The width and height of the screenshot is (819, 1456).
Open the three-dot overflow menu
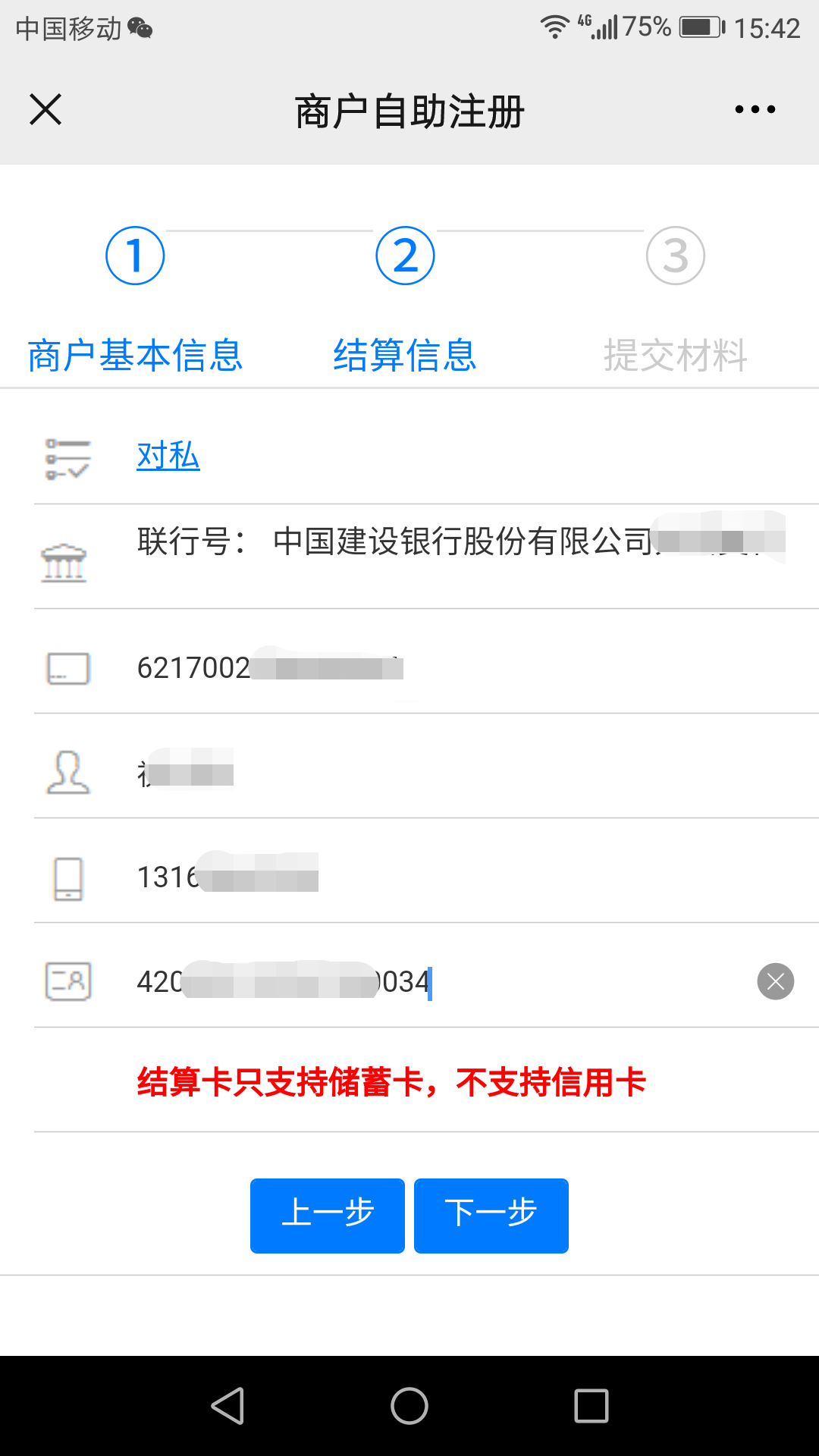[755, 110]
